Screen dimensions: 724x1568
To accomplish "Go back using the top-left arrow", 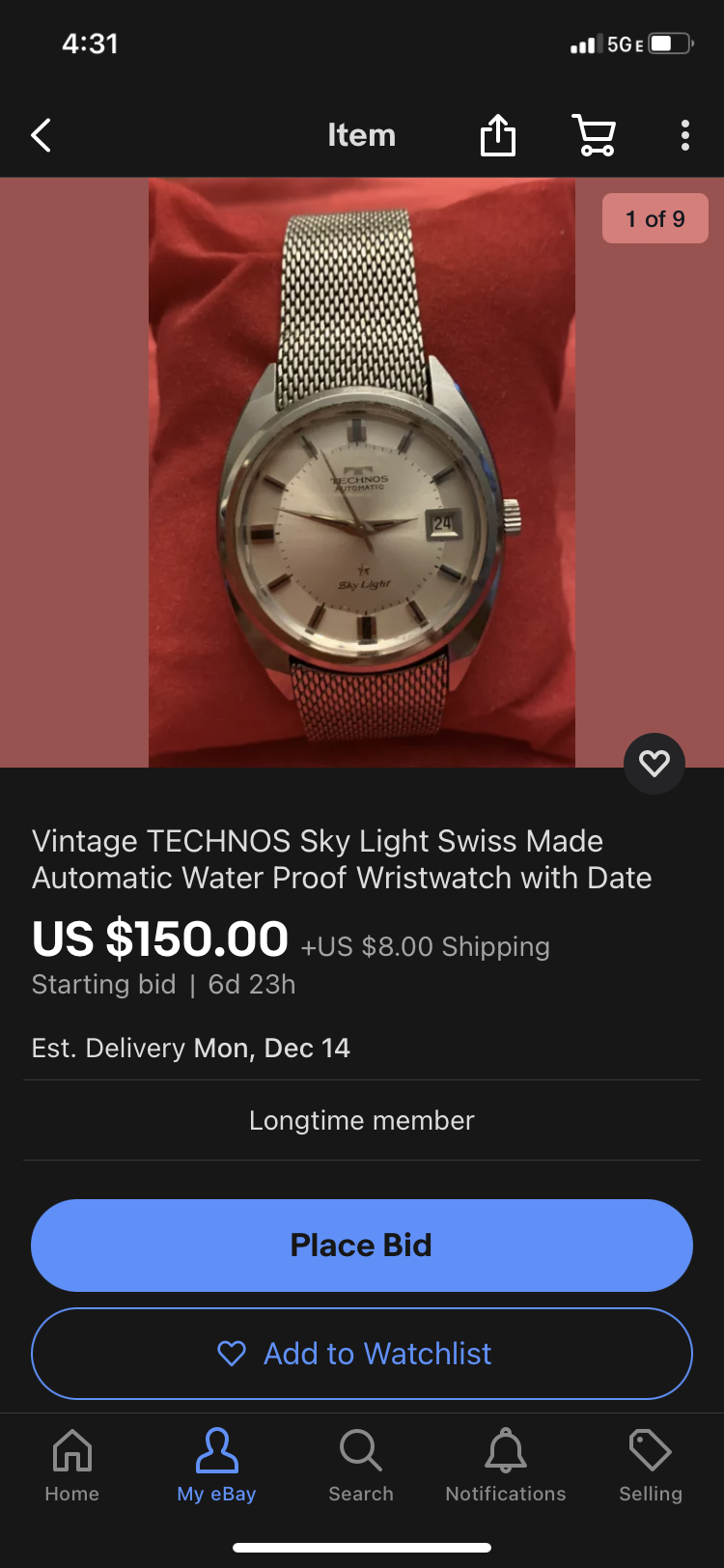I will [x=41, y=136].
